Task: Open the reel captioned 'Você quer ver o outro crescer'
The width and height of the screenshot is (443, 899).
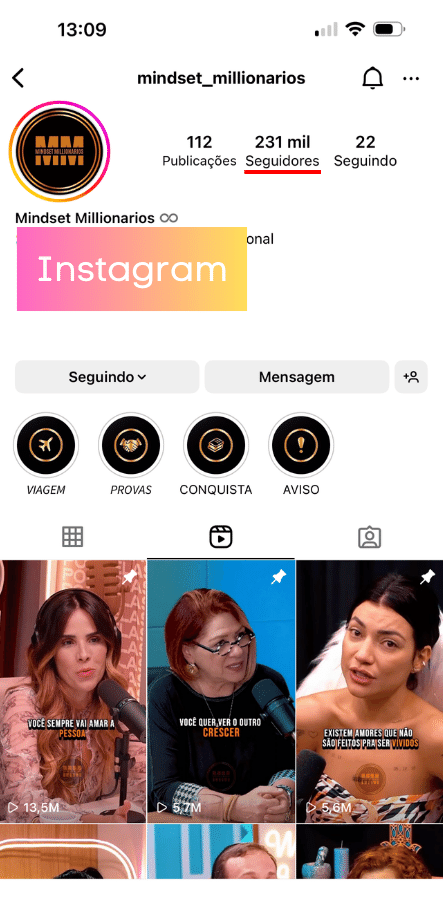Action: [221, 691]
